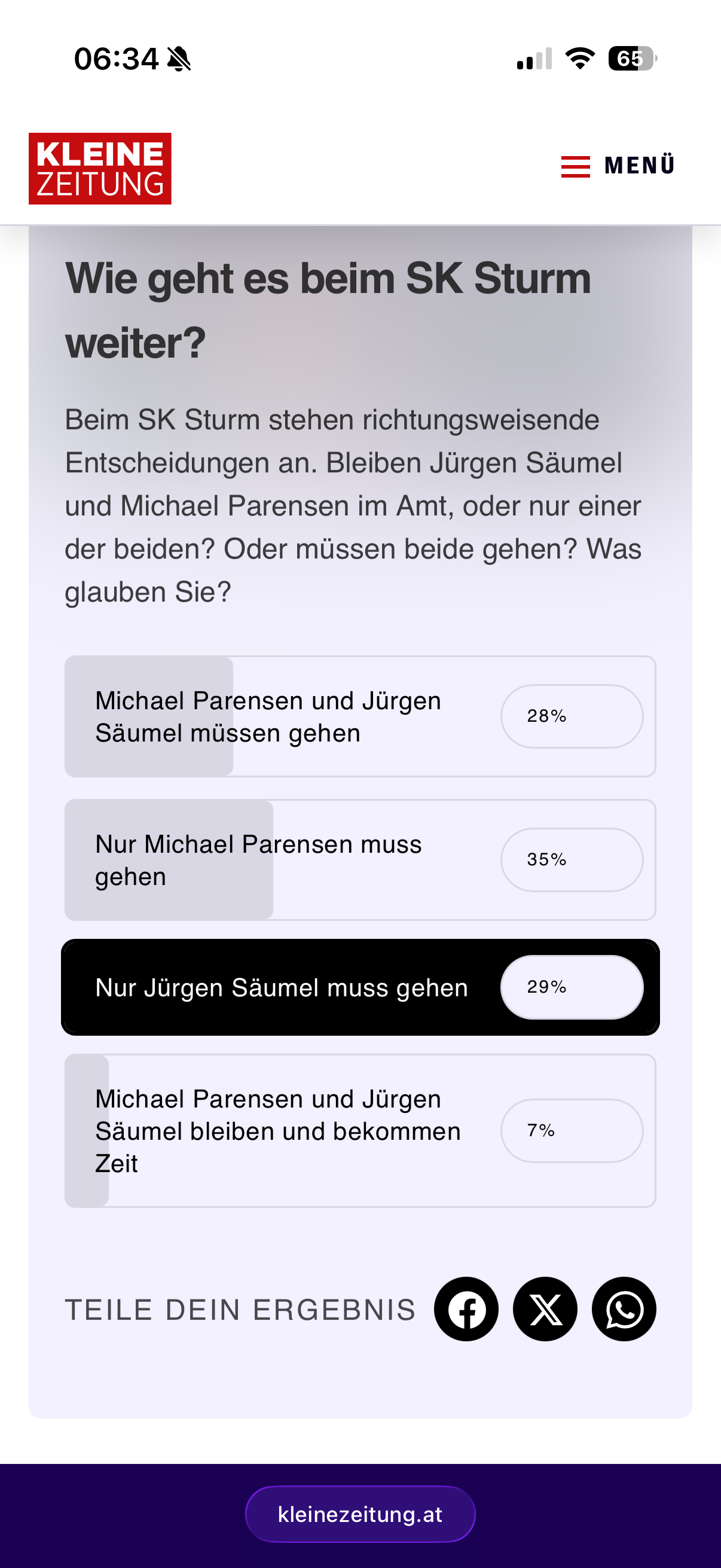This screenshot has height=1568, width=721.
Task: Pick the 'bleiben und bekommen Zeit' answer
Action: coord(359,1130)
